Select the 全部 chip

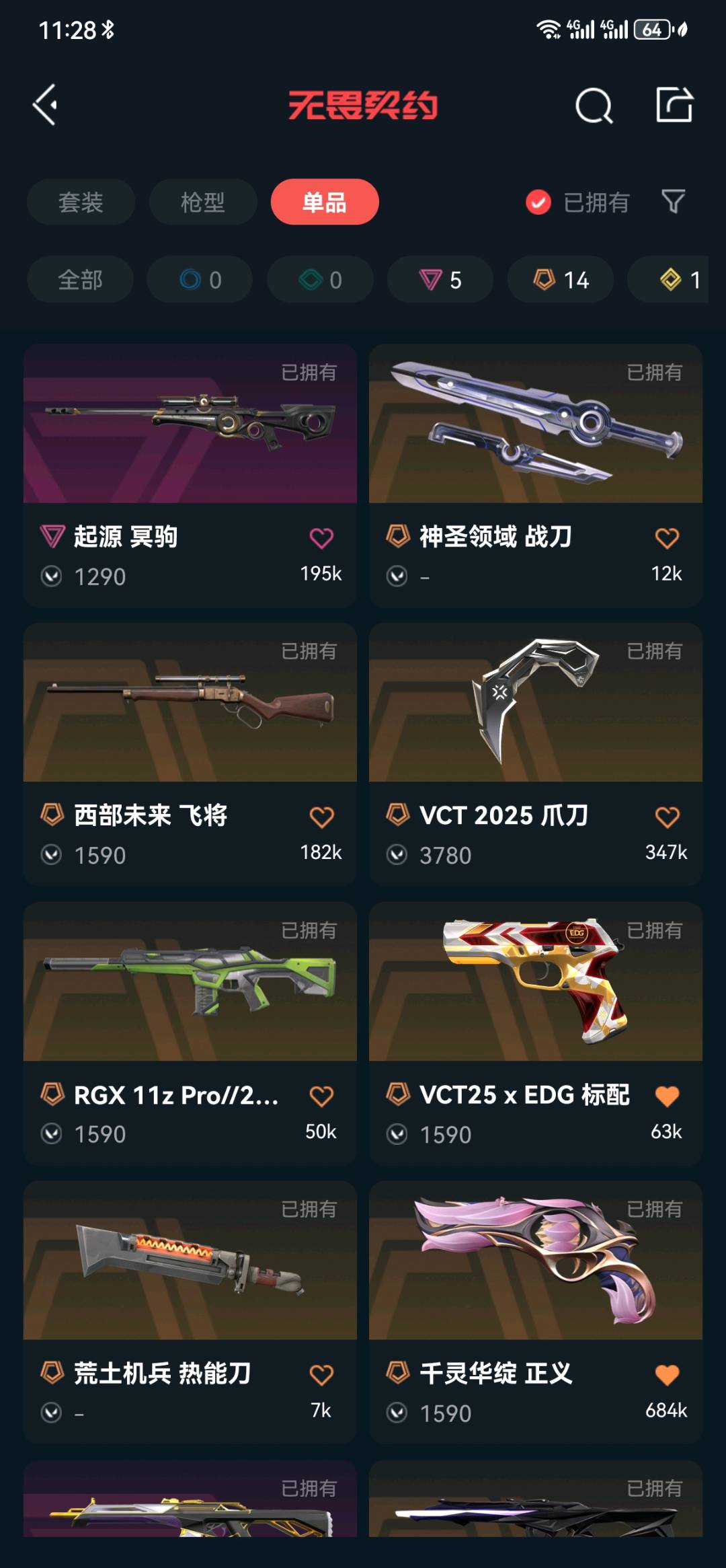click(80, 280)
